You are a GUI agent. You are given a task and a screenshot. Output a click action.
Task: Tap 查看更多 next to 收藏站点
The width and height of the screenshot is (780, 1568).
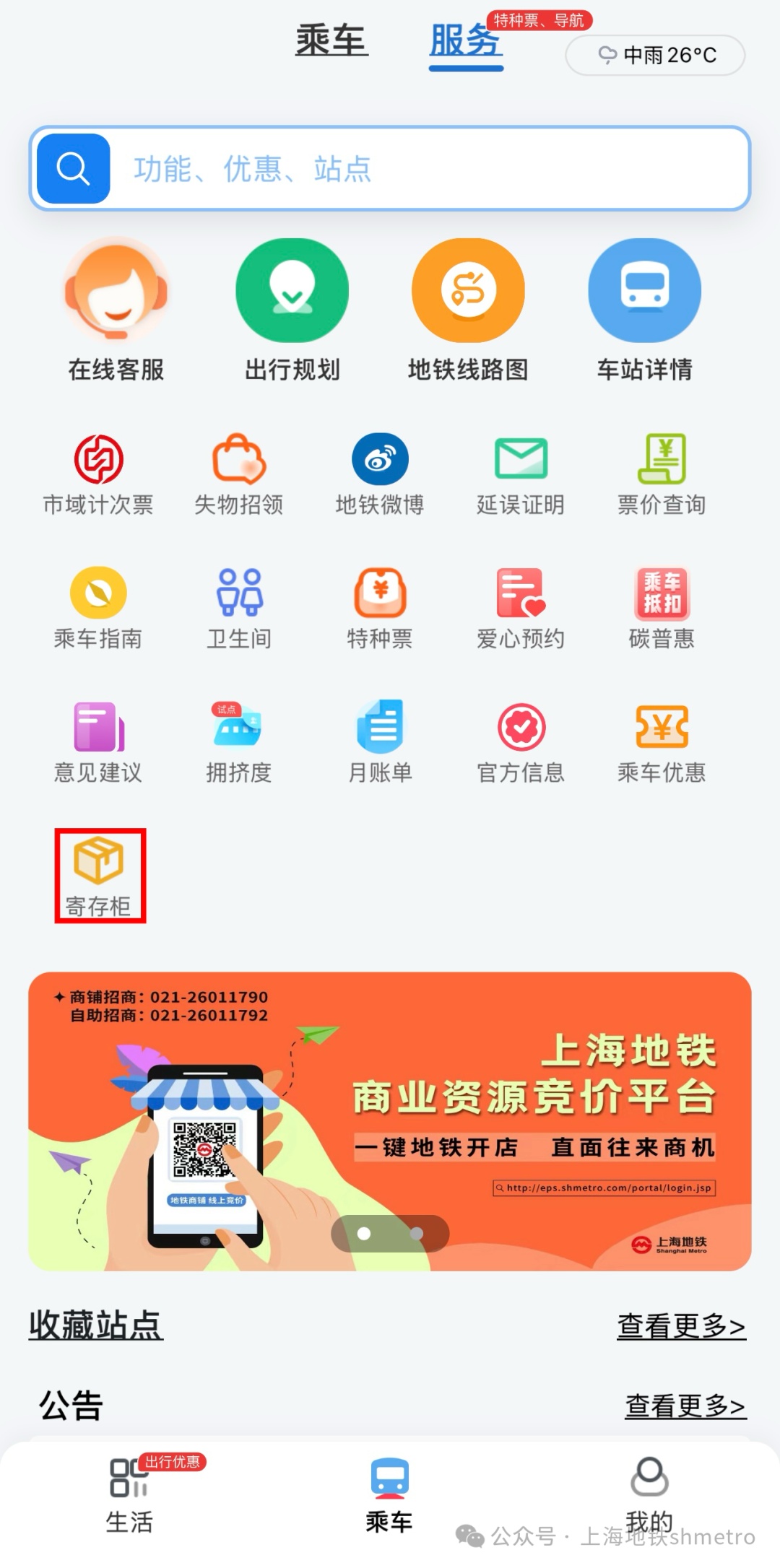[680, 1326]
